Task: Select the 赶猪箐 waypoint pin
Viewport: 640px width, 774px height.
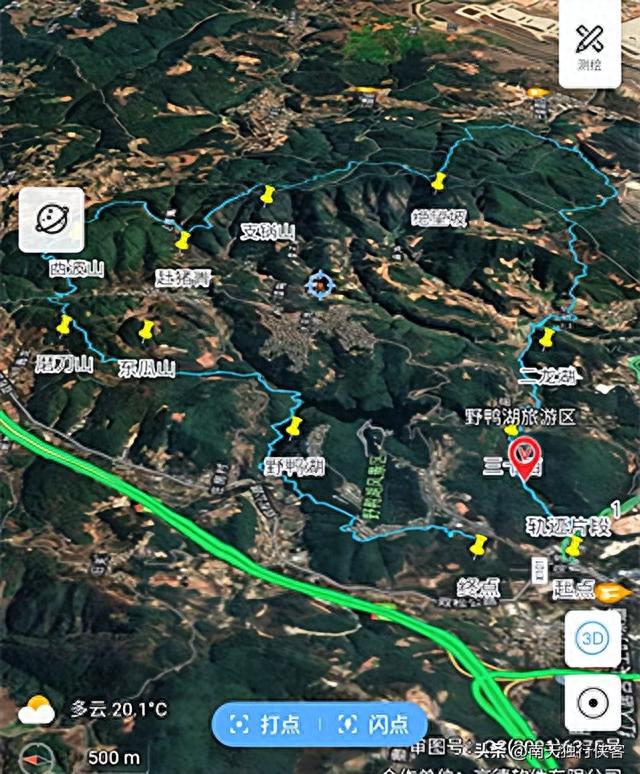Action: click(182, 240)
